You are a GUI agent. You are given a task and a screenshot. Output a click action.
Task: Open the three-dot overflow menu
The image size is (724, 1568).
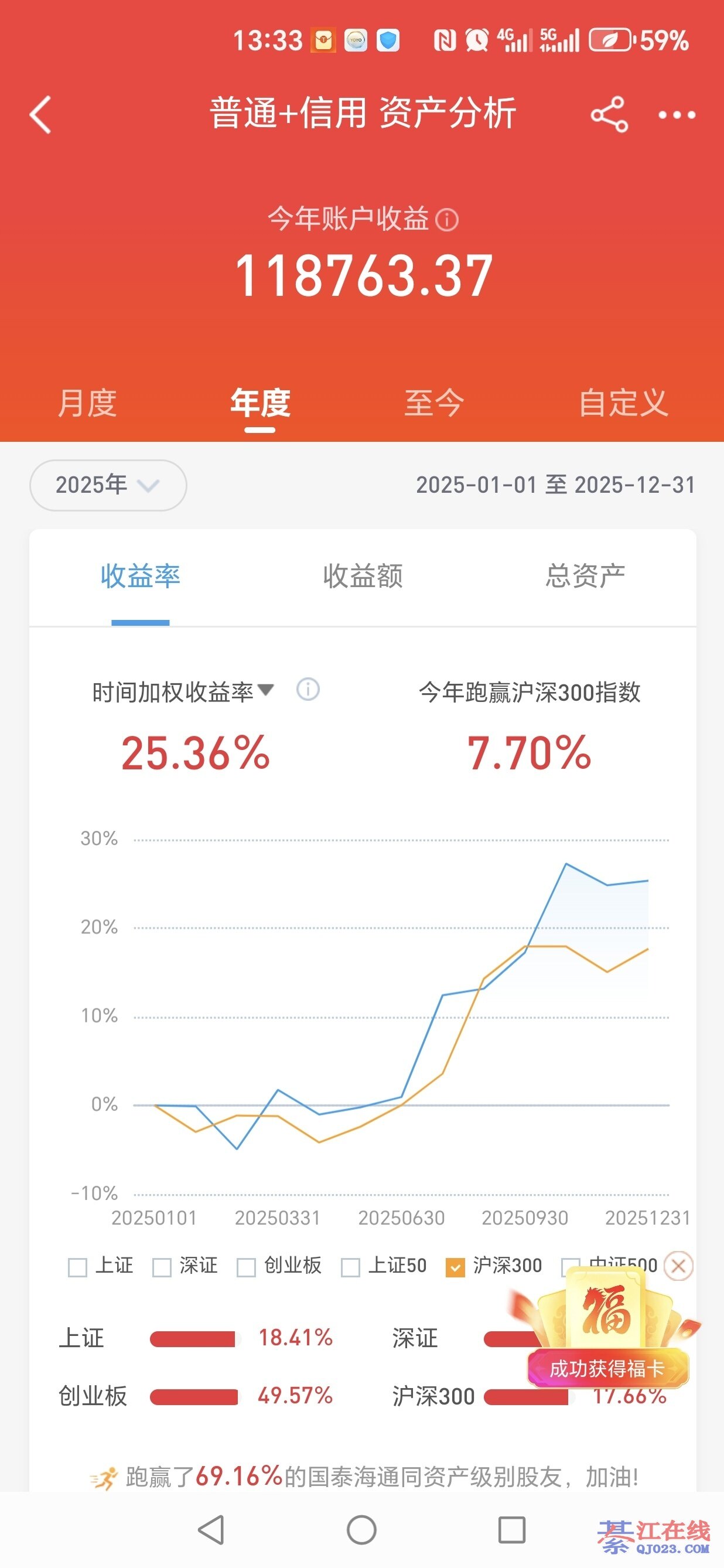click(677, 114)
